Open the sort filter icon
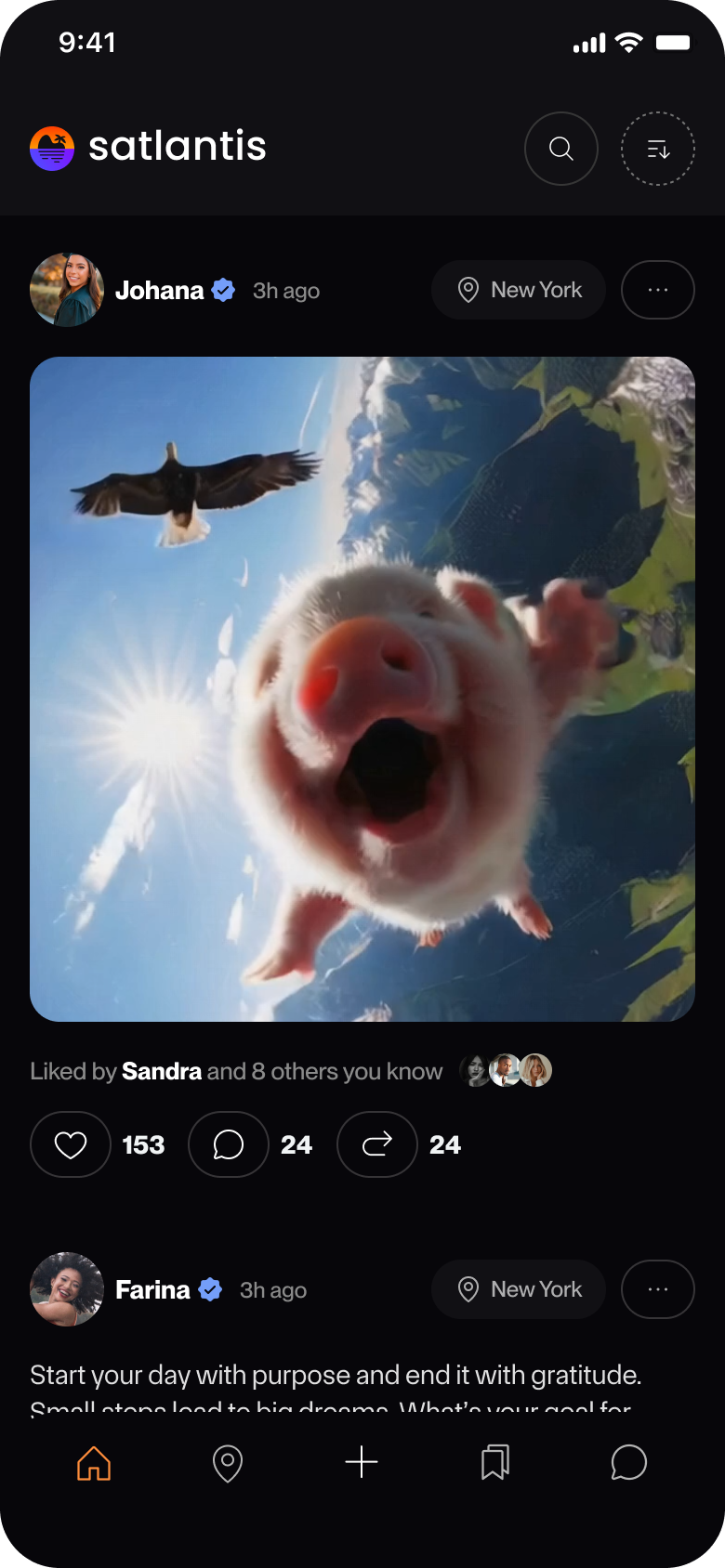The image size is (725, 1568). [658, 149]
